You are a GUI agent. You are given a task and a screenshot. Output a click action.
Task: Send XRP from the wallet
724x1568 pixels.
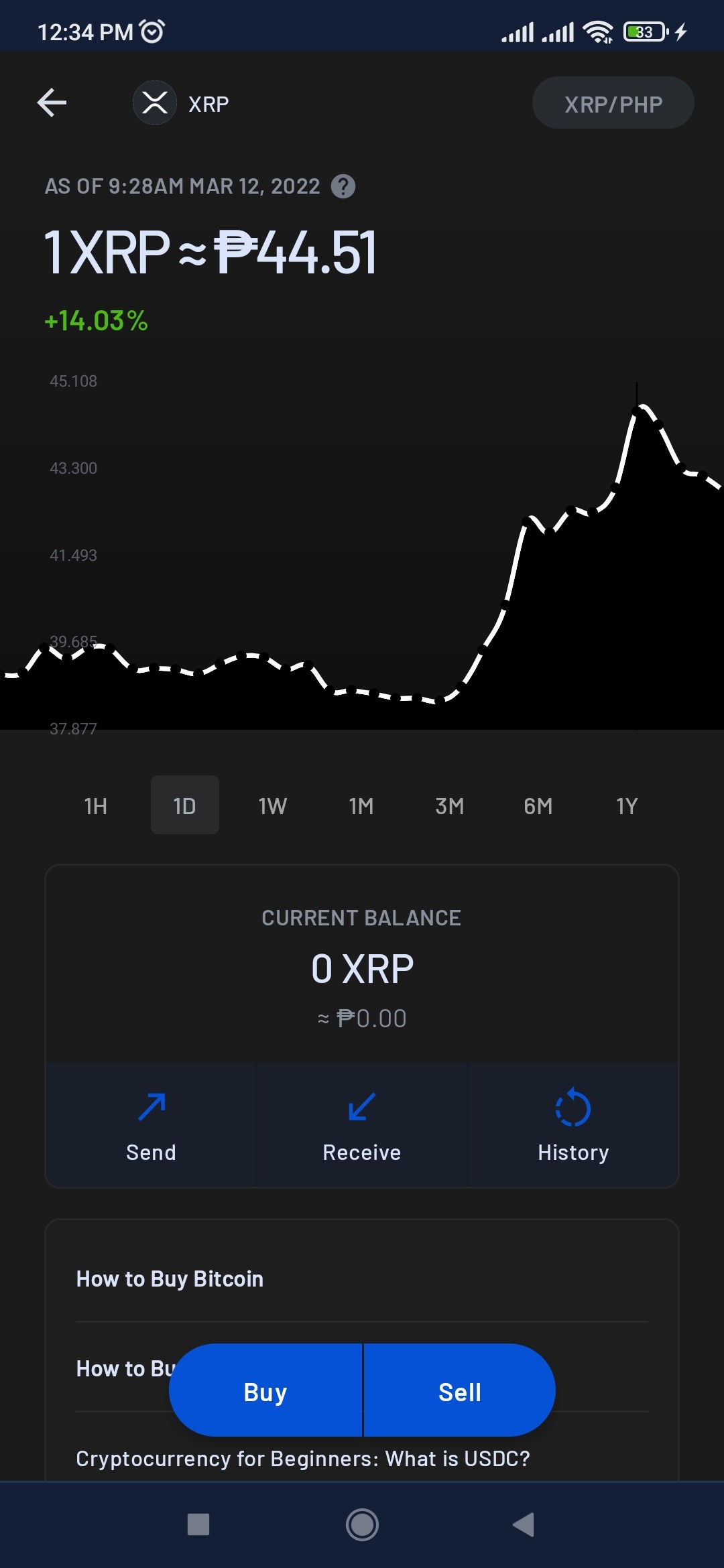pyautogui.click(x=152, y=1124)
